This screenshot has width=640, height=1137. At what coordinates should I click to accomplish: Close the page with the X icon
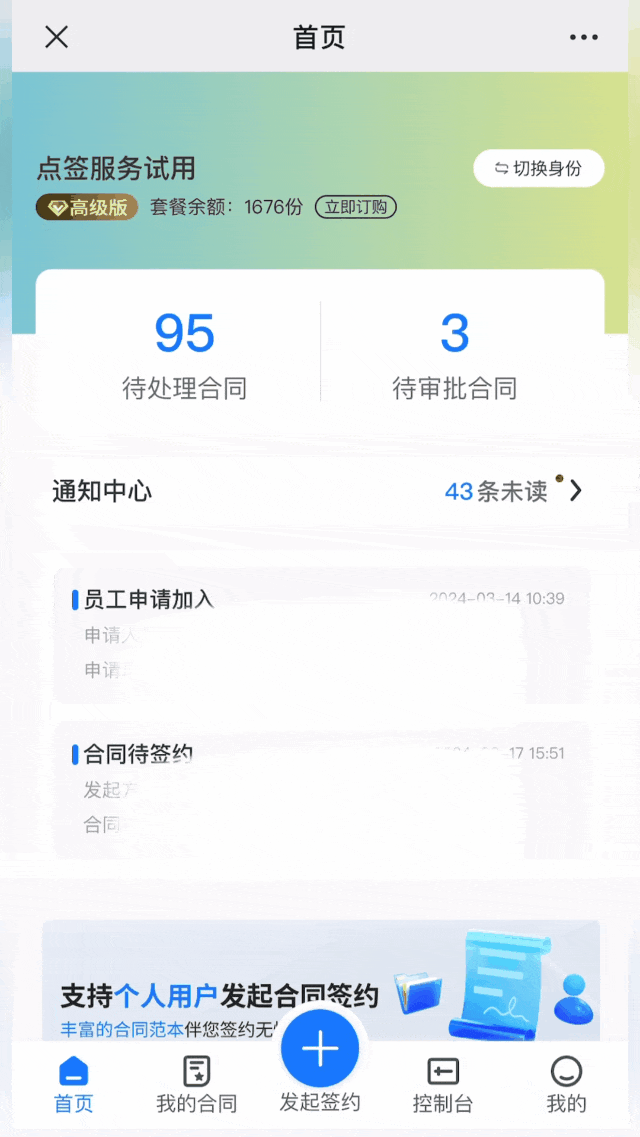(x=57, y=37)
